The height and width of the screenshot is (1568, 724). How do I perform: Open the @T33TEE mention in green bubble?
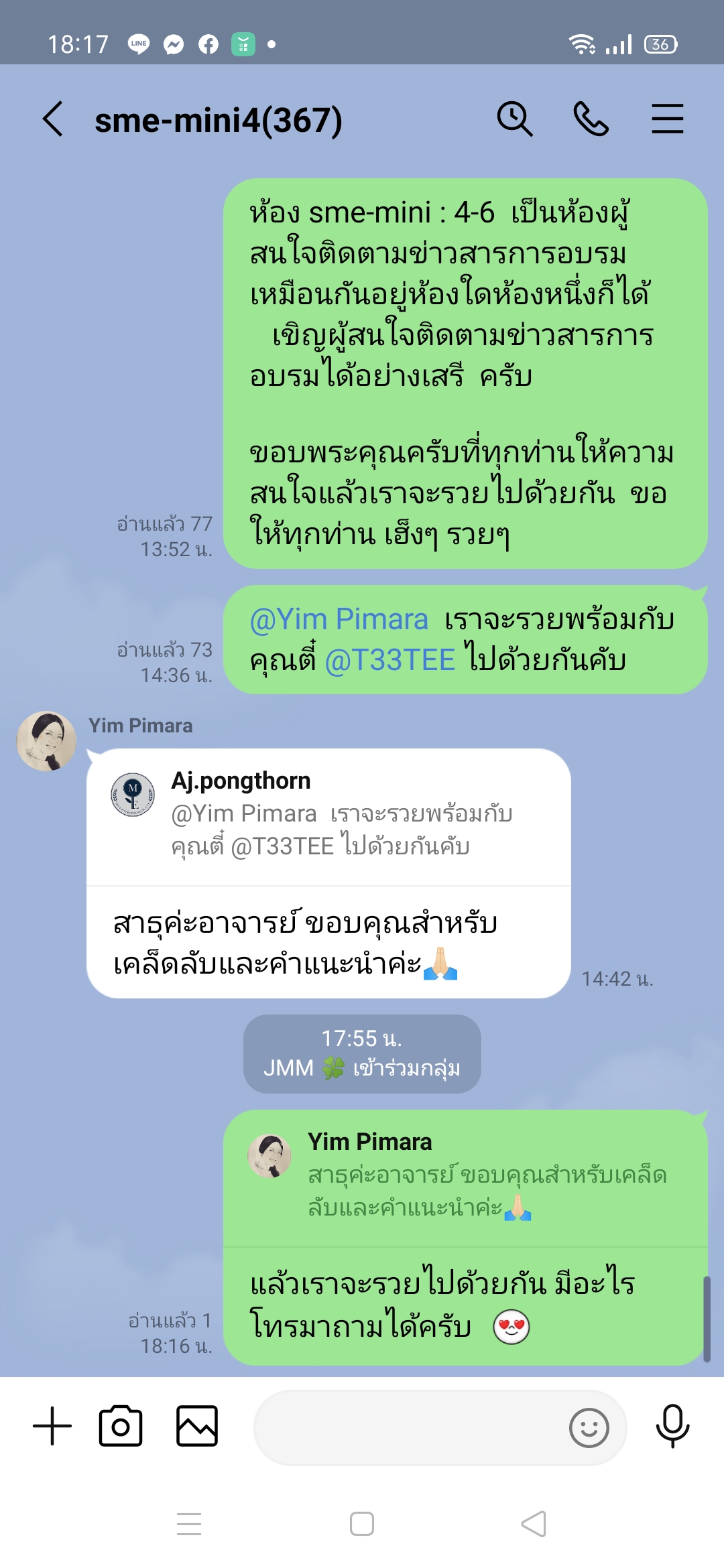[389, 661]
